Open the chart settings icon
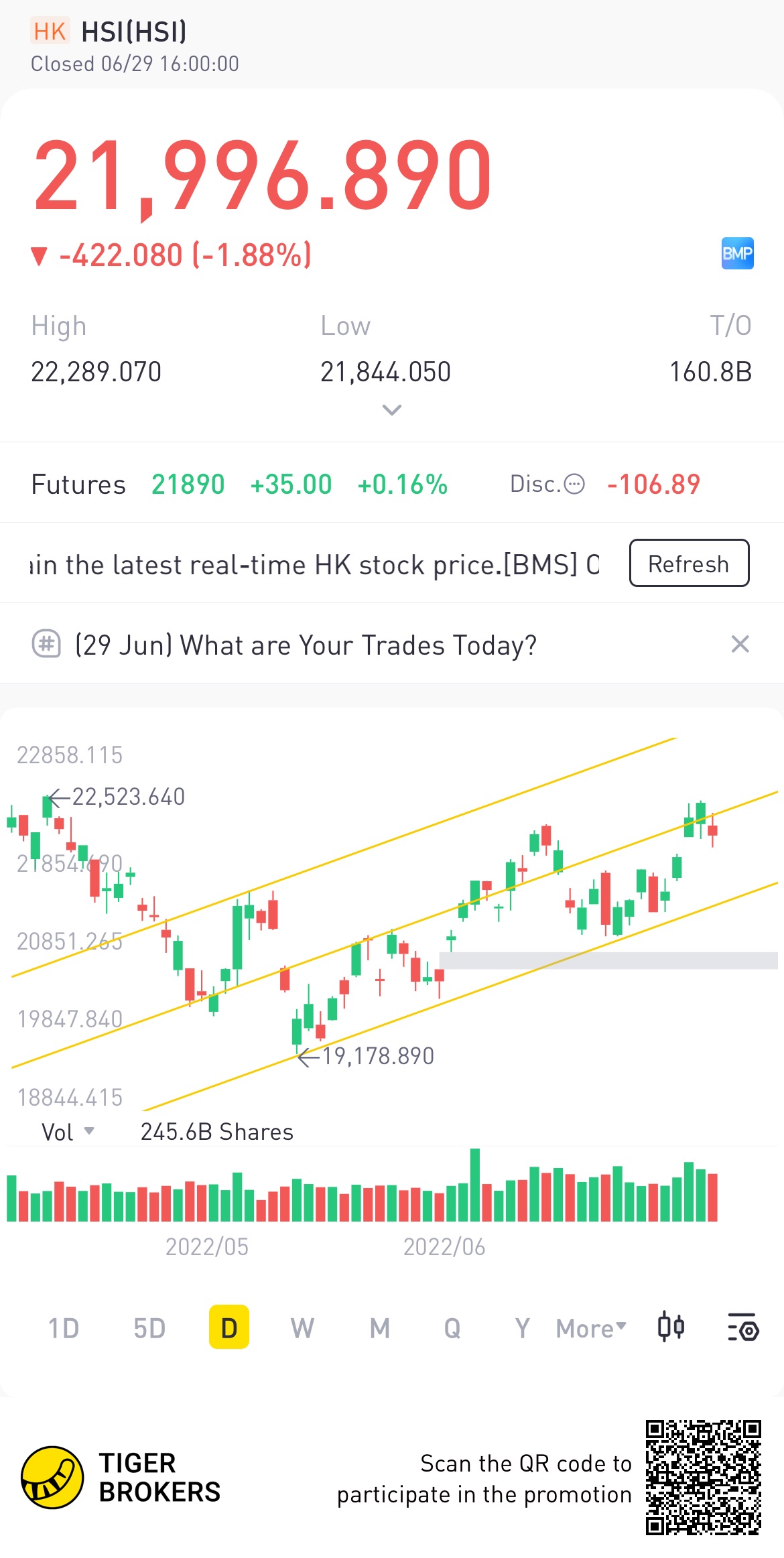 tap(742, 1327)
